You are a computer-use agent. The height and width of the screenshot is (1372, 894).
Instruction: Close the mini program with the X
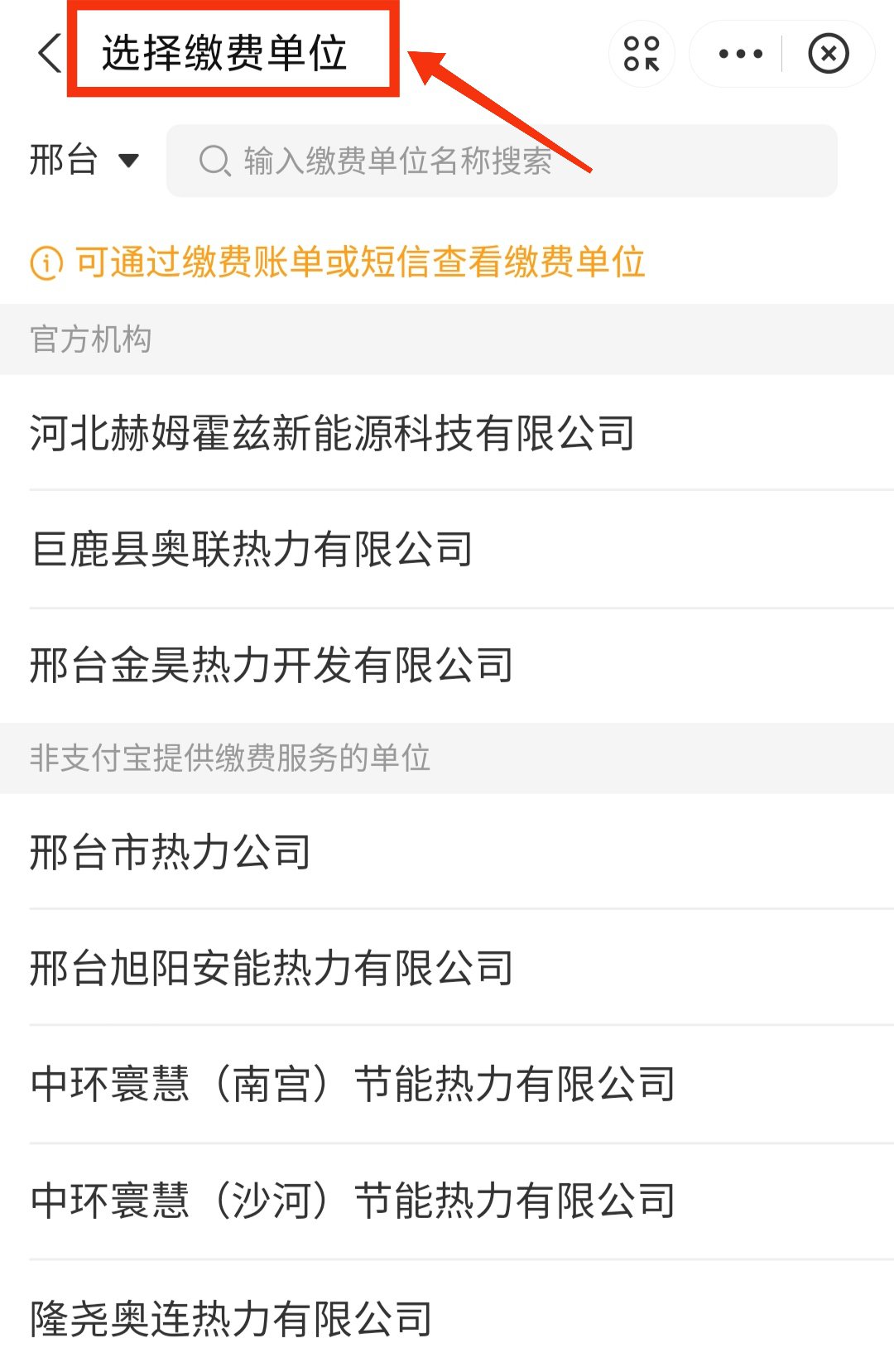pos(828,54)
